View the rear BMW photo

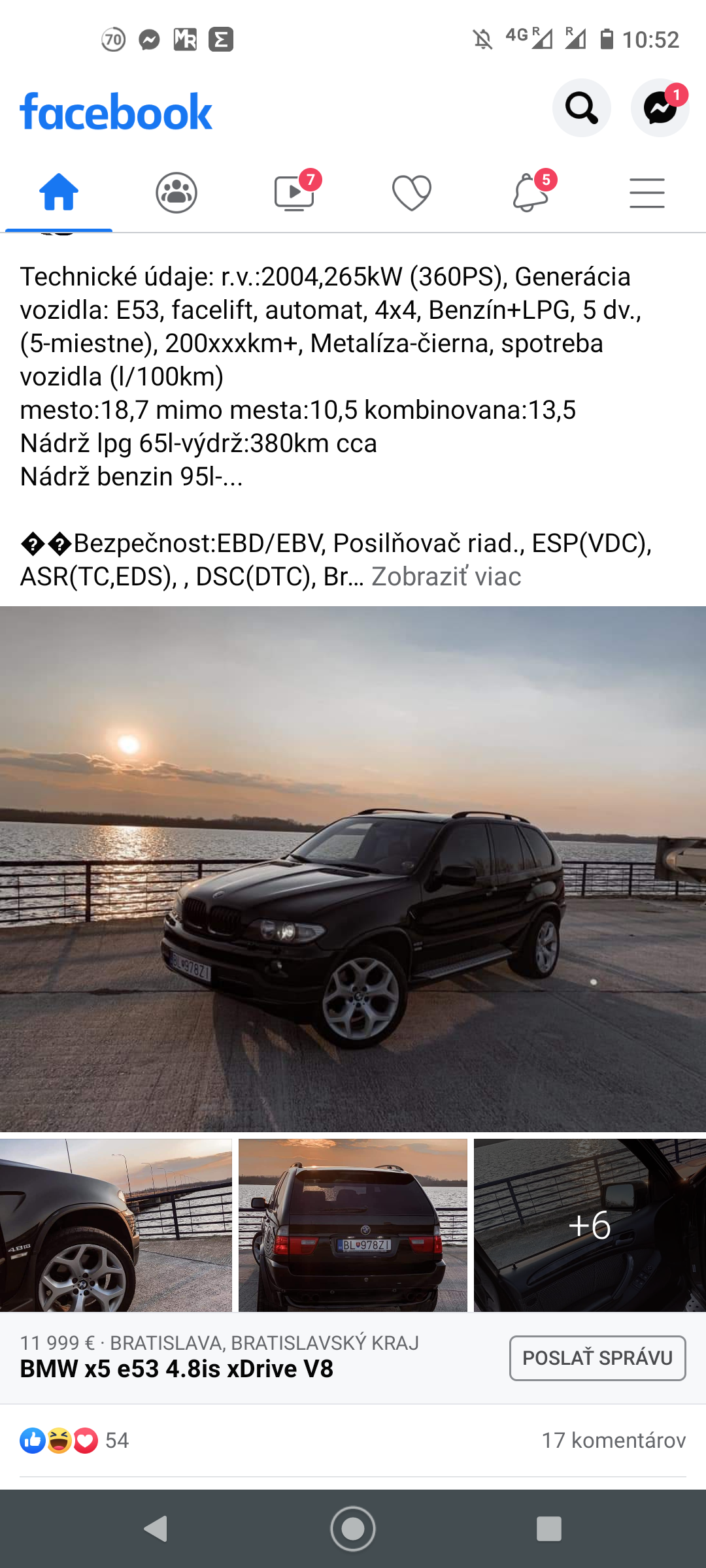(353, 1225)
